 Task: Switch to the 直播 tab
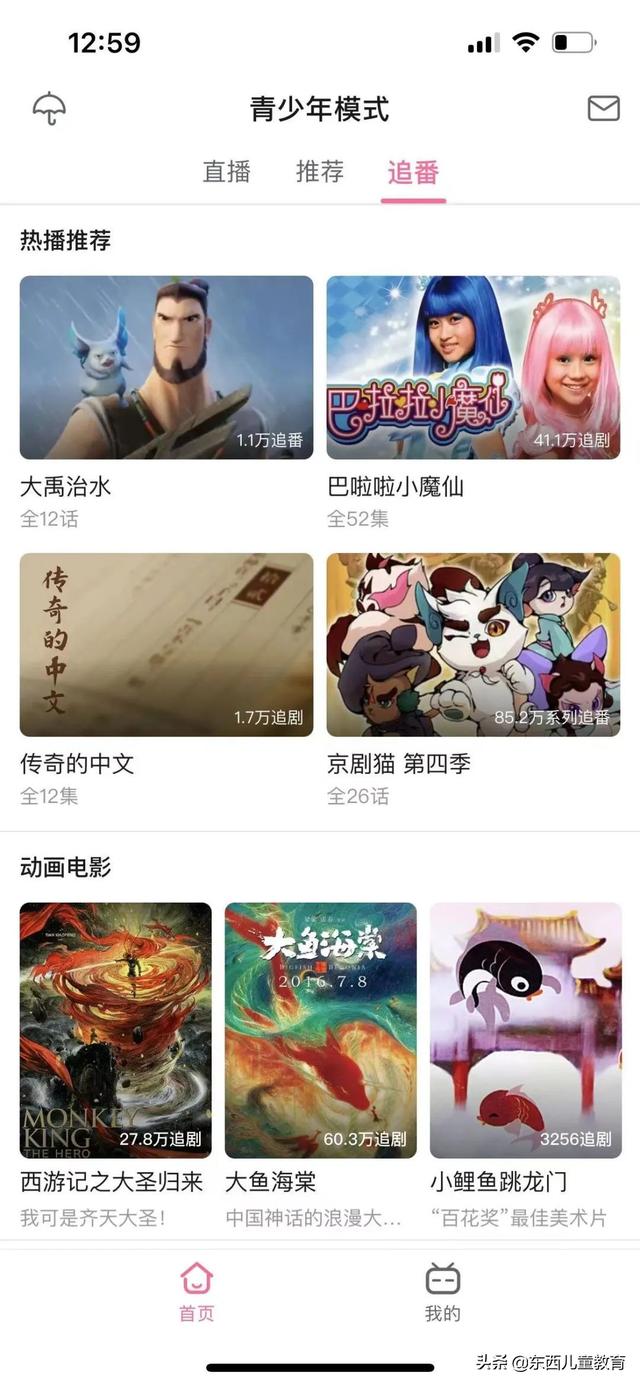pyautogui.click(x=227, y=172)
